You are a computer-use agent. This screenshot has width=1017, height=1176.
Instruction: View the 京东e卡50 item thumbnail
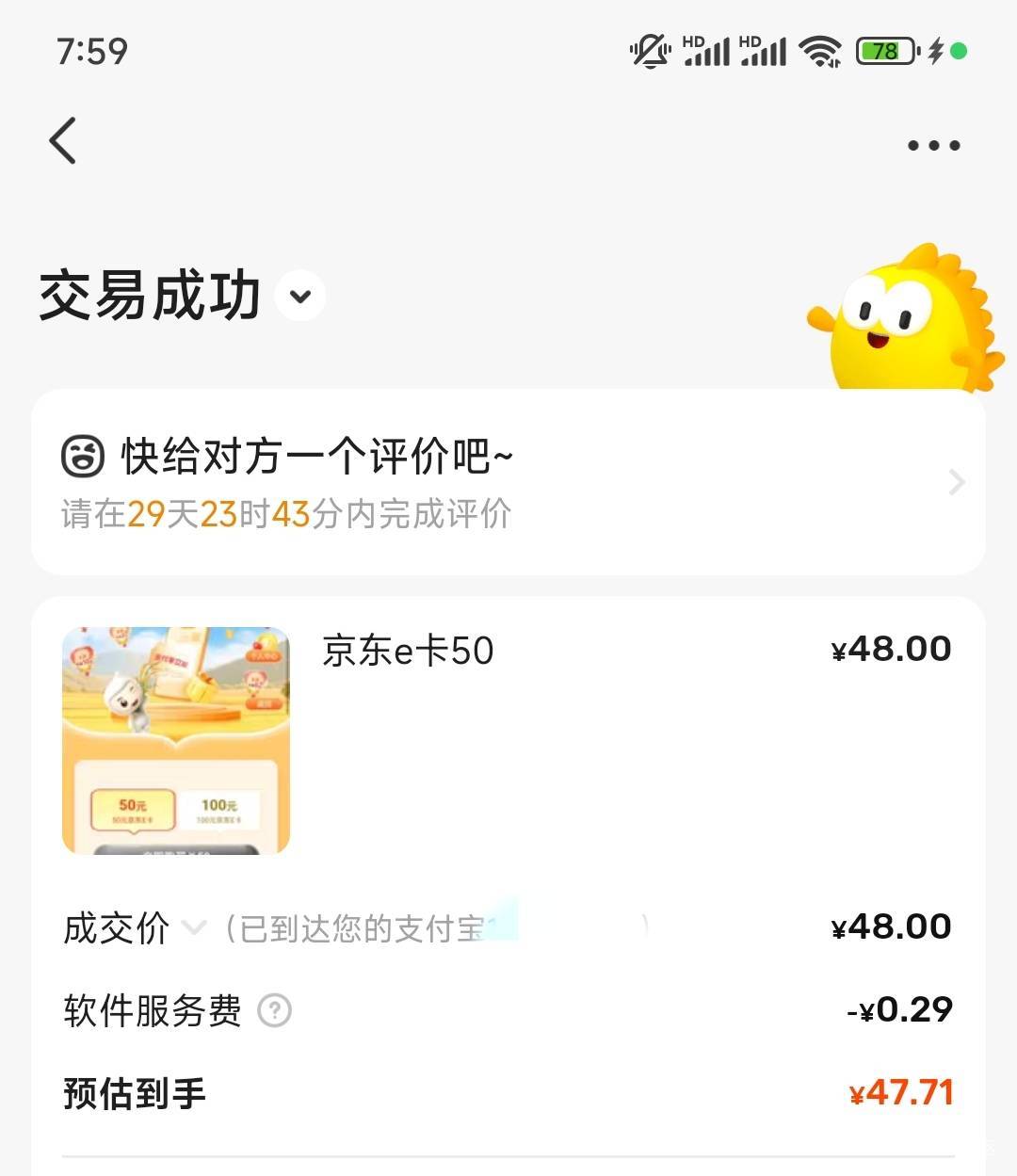(176, 740)
